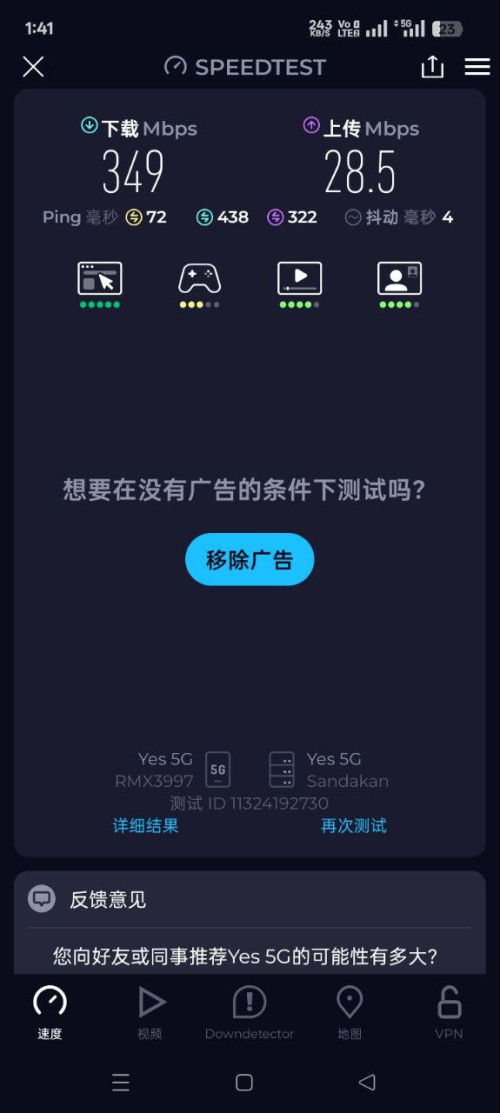Open 详细结果 detailed results
The image size is (500, 1113).
(x=146, y=826)
